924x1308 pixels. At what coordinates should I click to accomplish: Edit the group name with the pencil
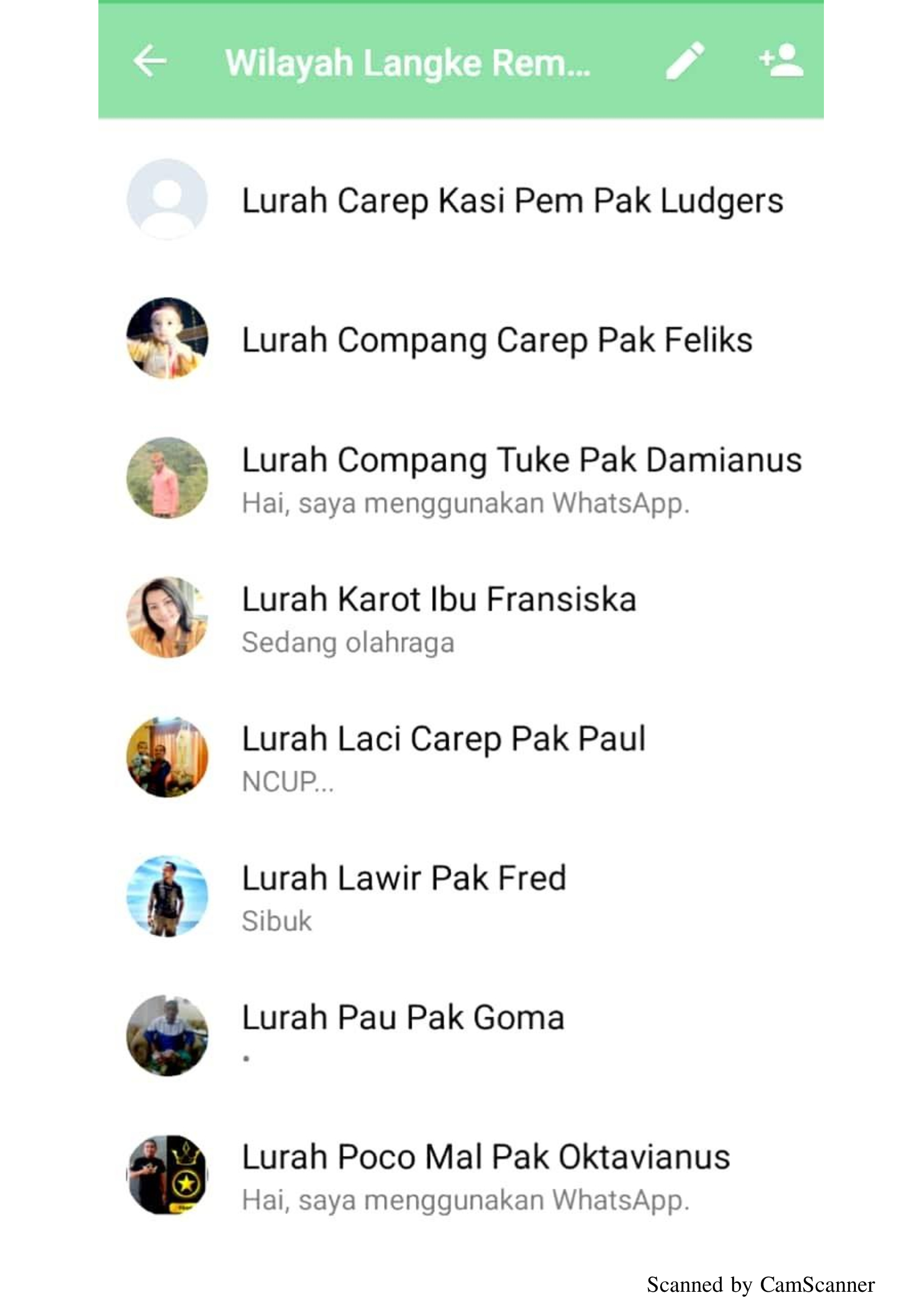tap(685, 60)
